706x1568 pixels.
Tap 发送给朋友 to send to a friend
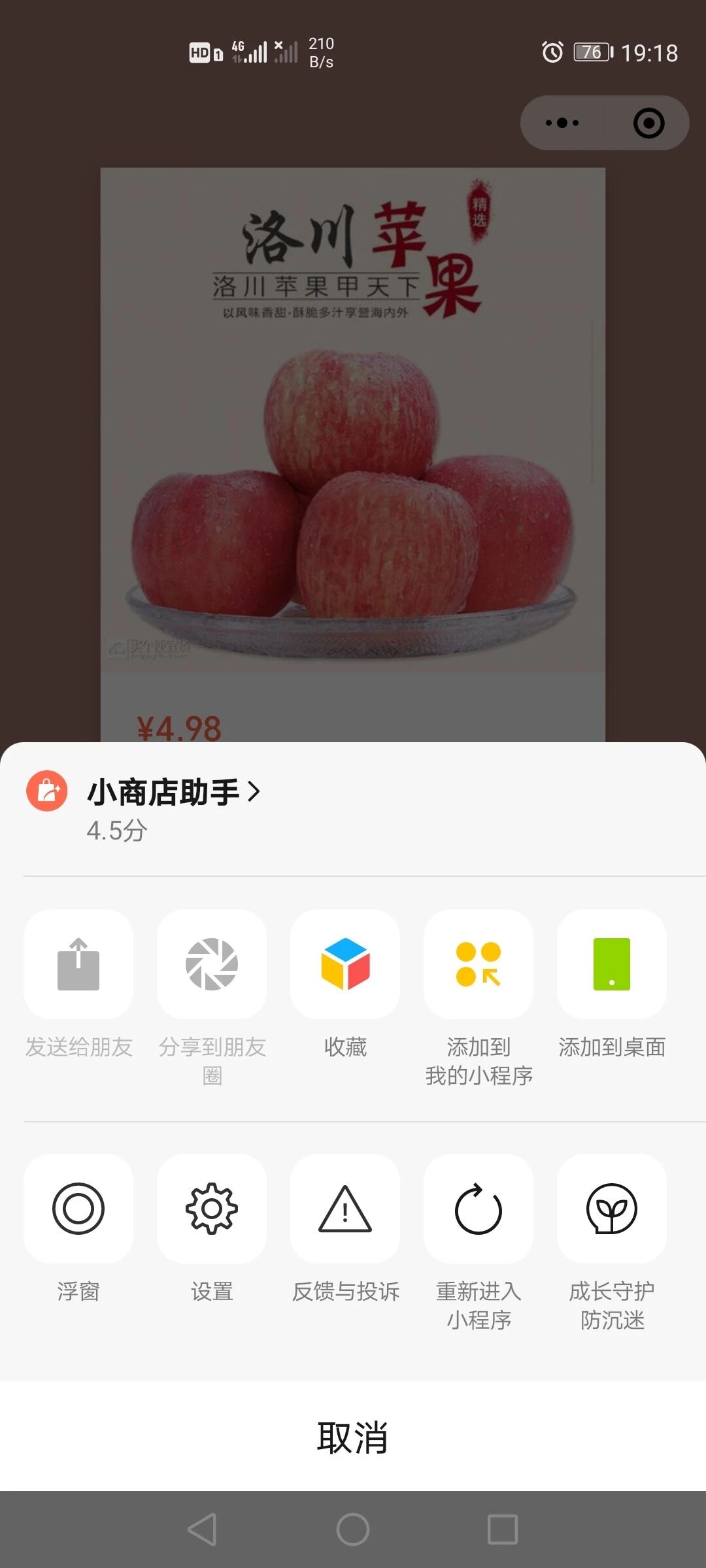coord(78,964)
